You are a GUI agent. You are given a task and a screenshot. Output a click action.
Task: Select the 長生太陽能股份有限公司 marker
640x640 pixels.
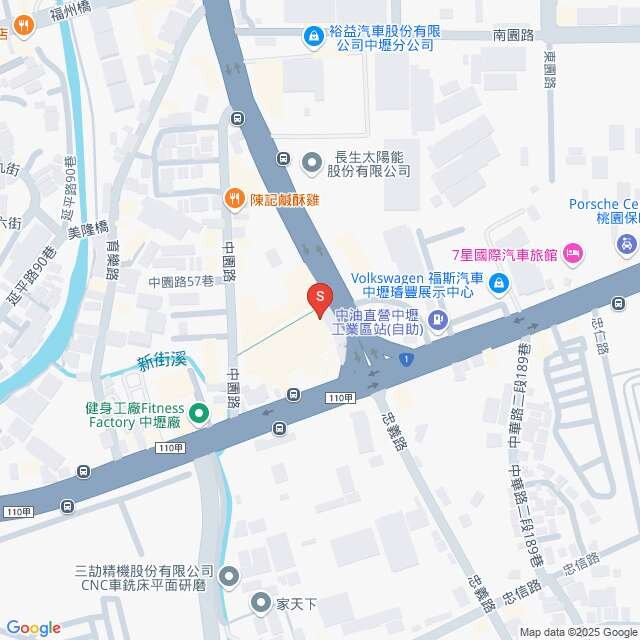click(313, 160)
